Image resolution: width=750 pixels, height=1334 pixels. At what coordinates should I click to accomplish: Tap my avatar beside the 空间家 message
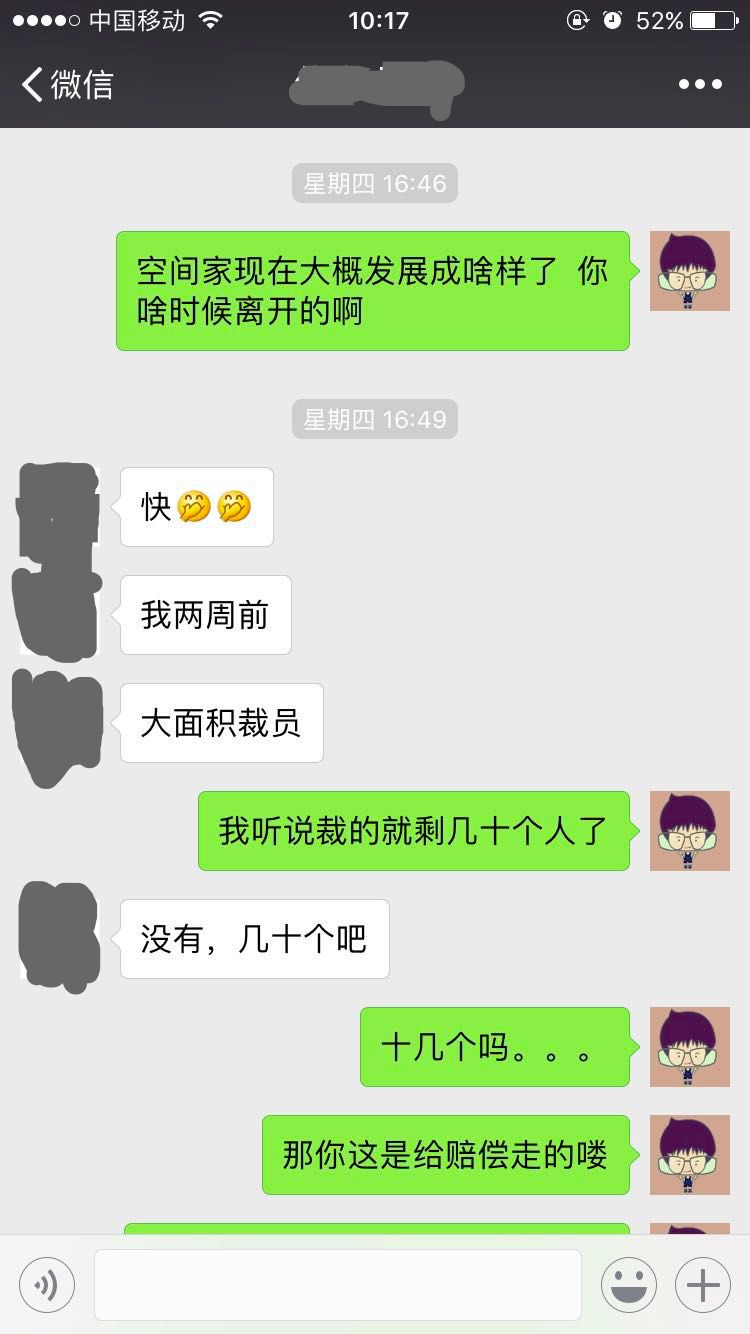point(689,271)
